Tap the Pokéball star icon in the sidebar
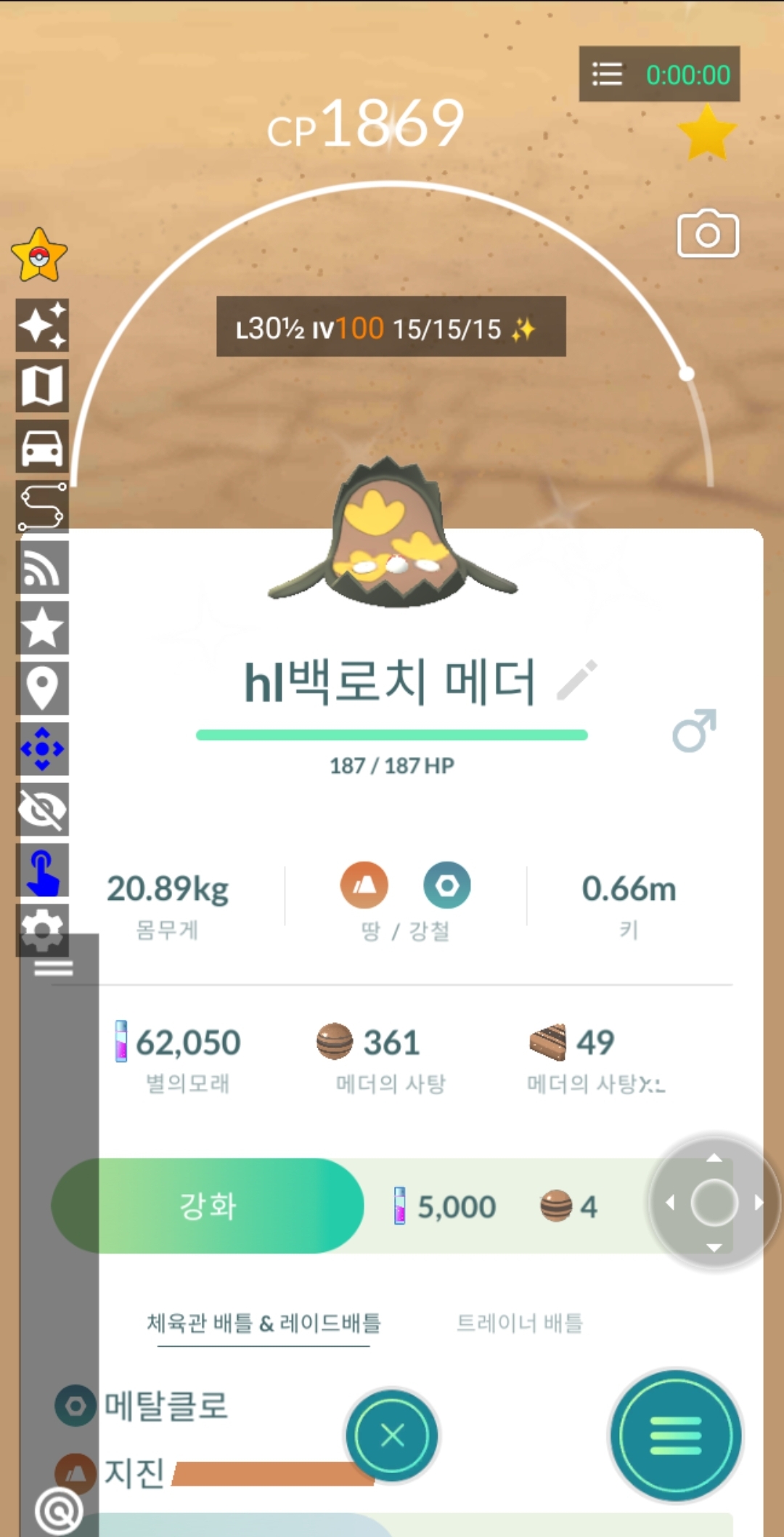Viewport: 784px width, 1537px height. tap(39, 256)
